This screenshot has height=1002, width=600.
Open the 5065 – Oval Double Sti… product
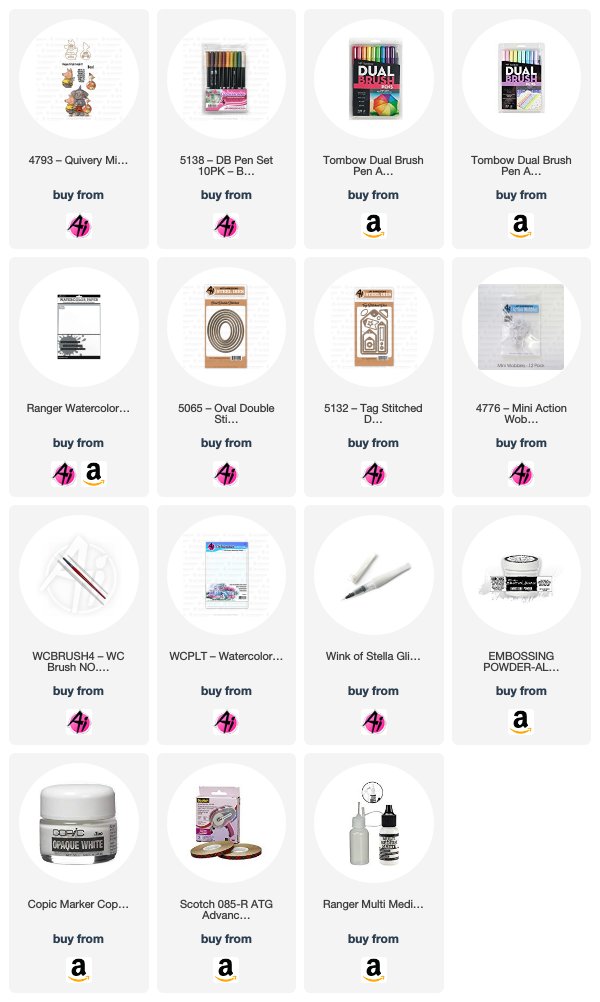(x=226, y=327)
